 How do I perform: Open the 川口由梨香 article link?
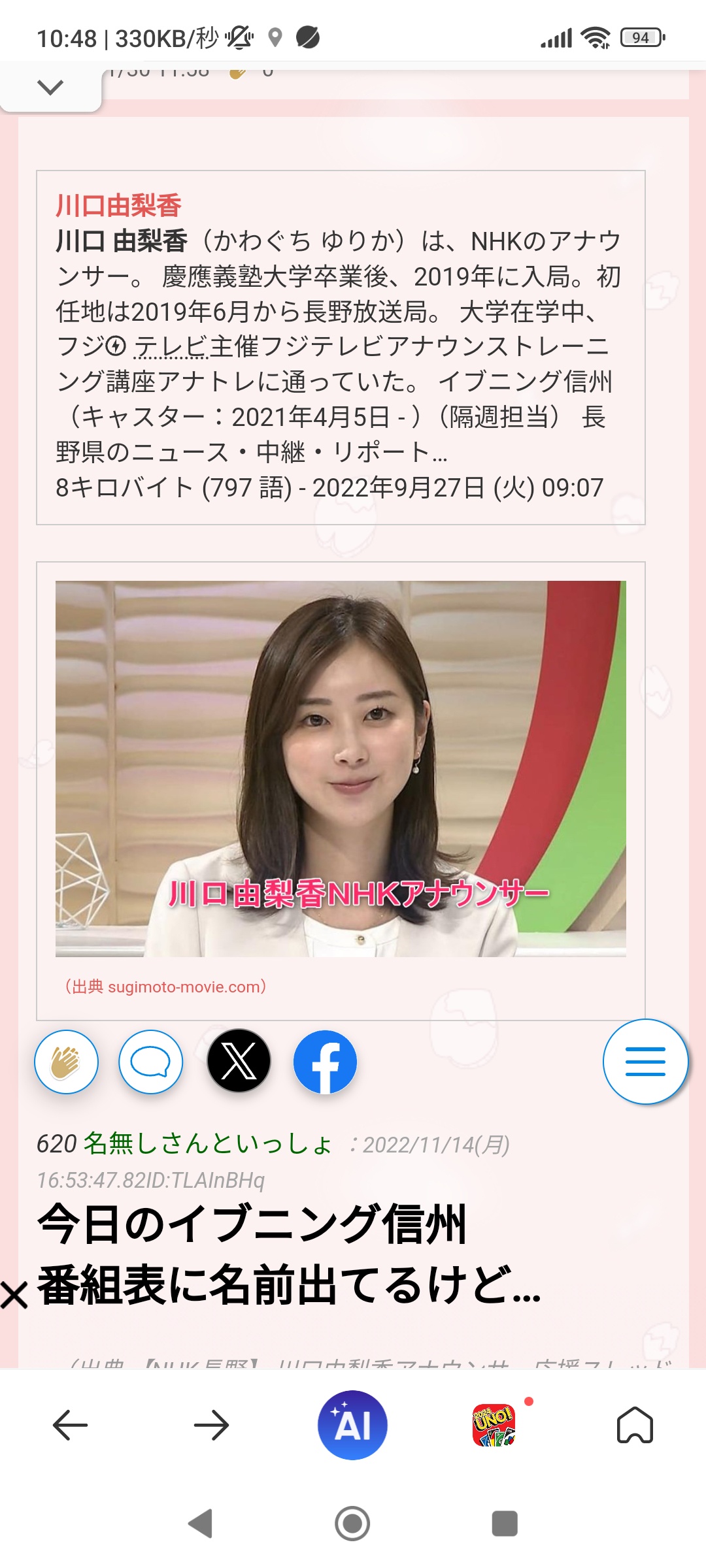tap(118, 206)
